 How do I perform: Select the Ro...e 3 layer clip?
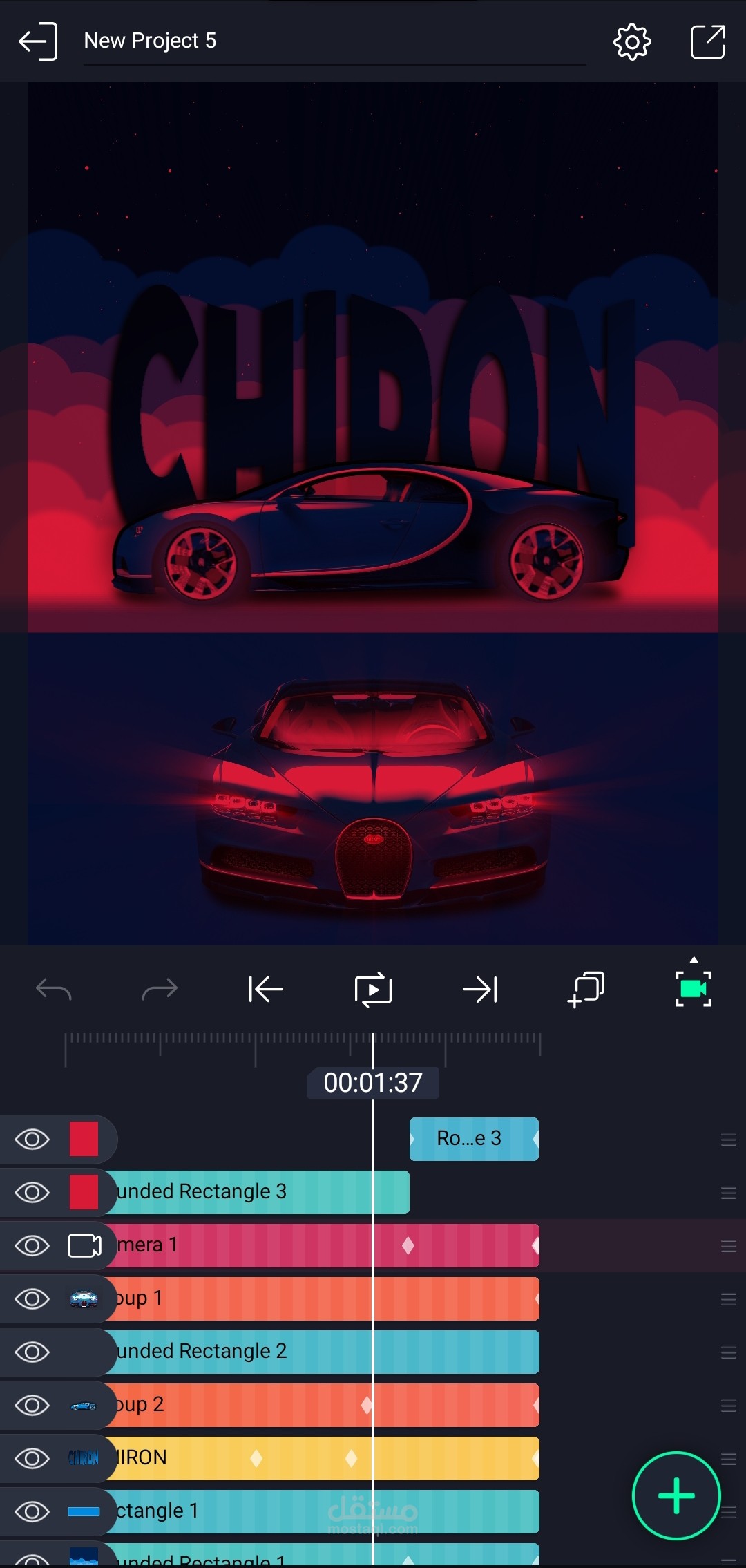pyautogui.click(x=474, y=1139)
